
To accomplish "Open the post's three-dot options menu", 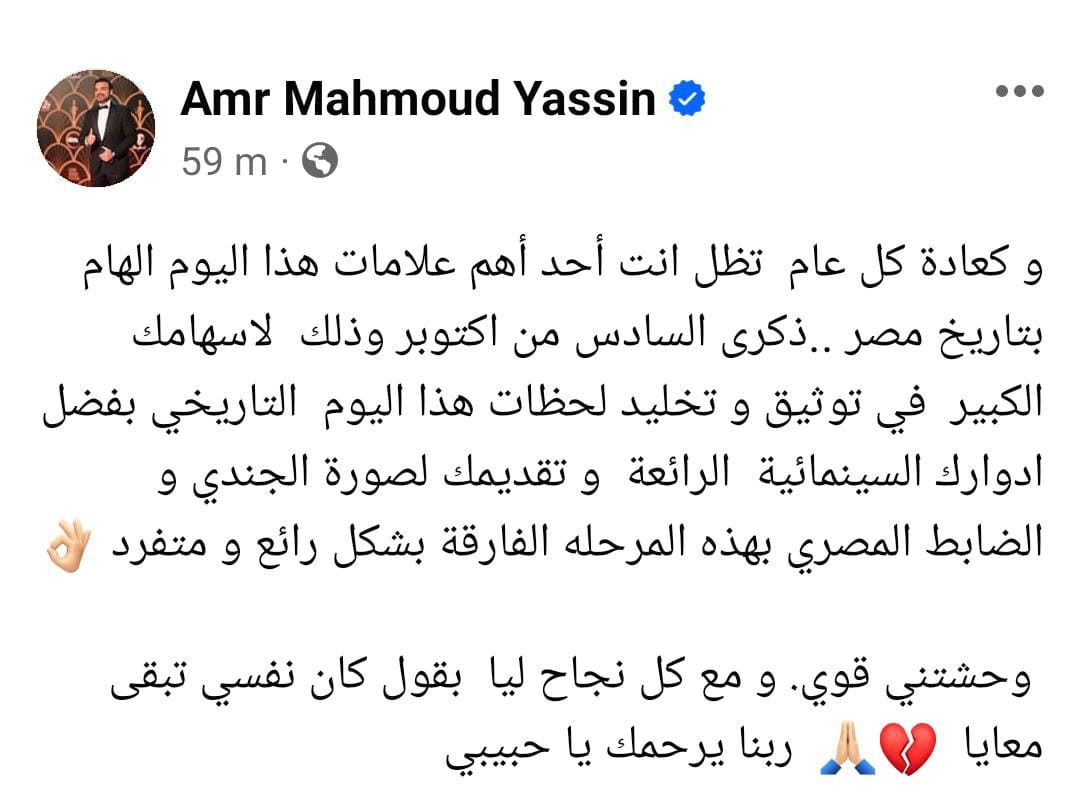I will point(1019,91).
